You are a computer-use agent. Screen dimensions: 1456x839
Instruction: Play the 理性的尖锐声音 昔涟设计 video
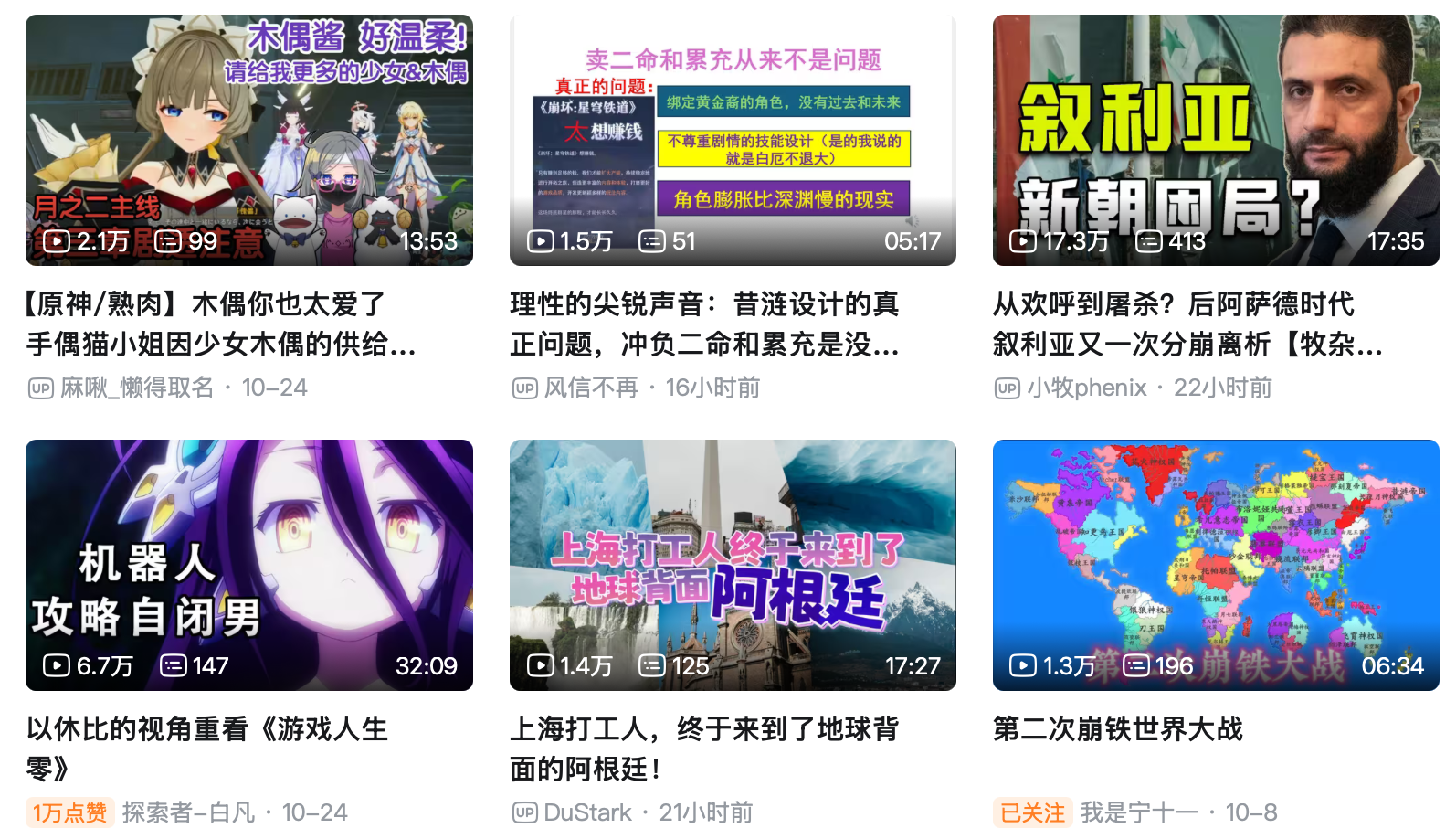coord(733,140)
